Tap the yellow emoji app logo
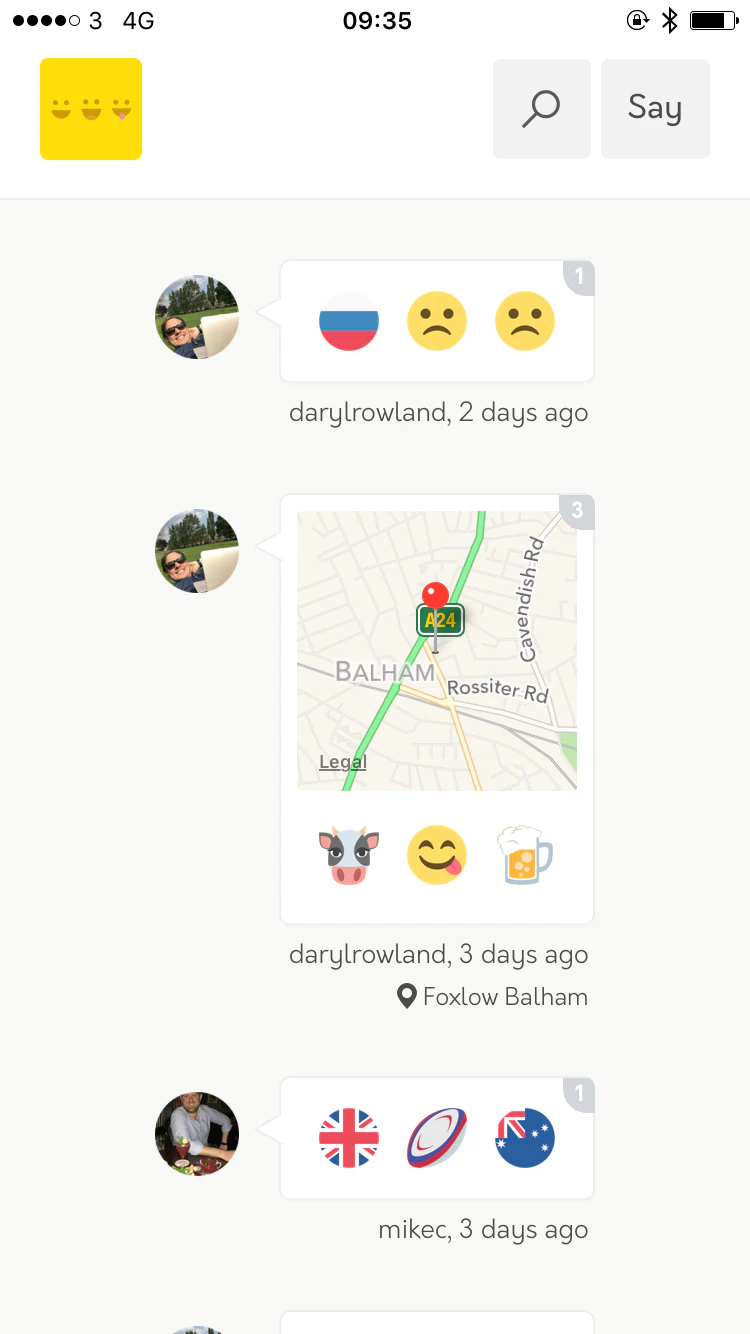 [91, 108]
